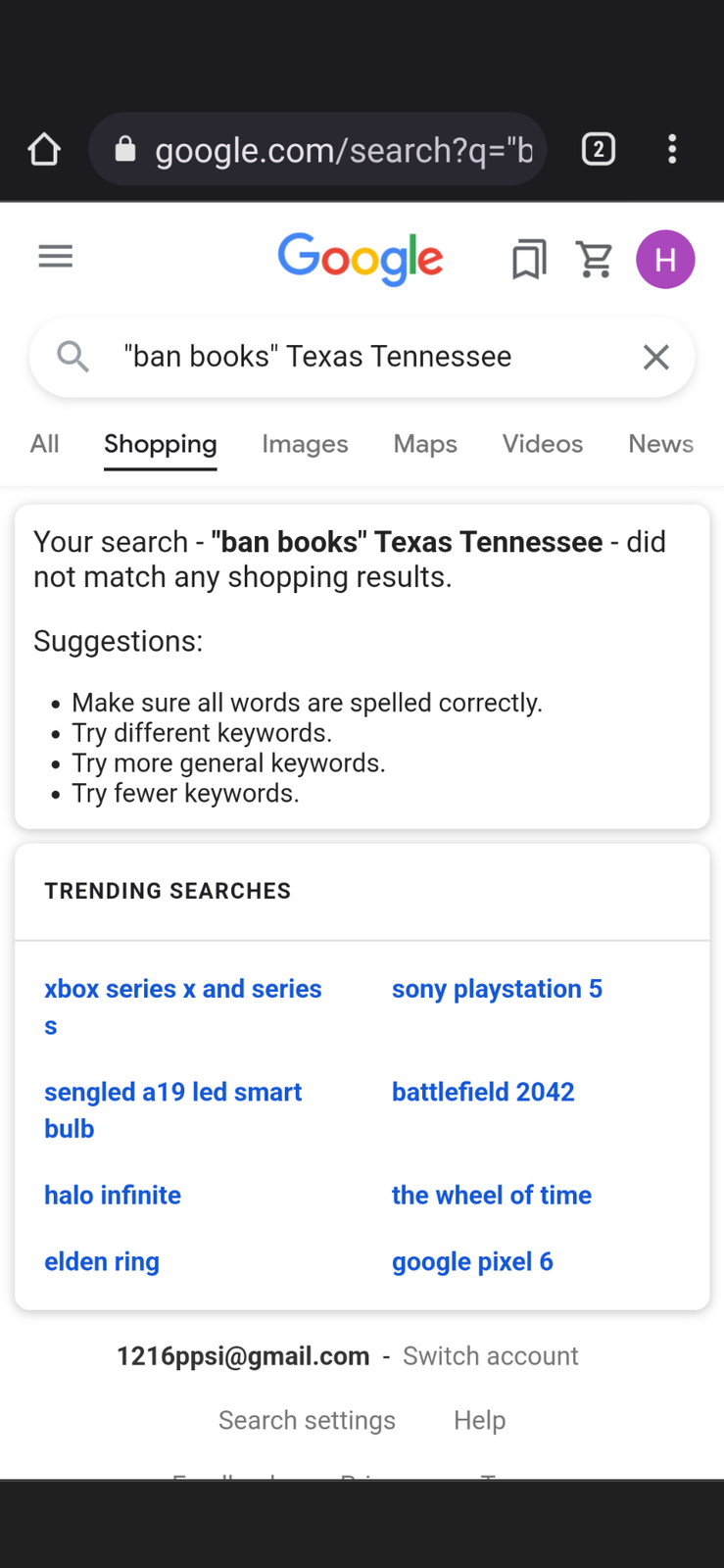Open saved items bookmark icon
The image size is (724, 1568).
click(529, 260)
